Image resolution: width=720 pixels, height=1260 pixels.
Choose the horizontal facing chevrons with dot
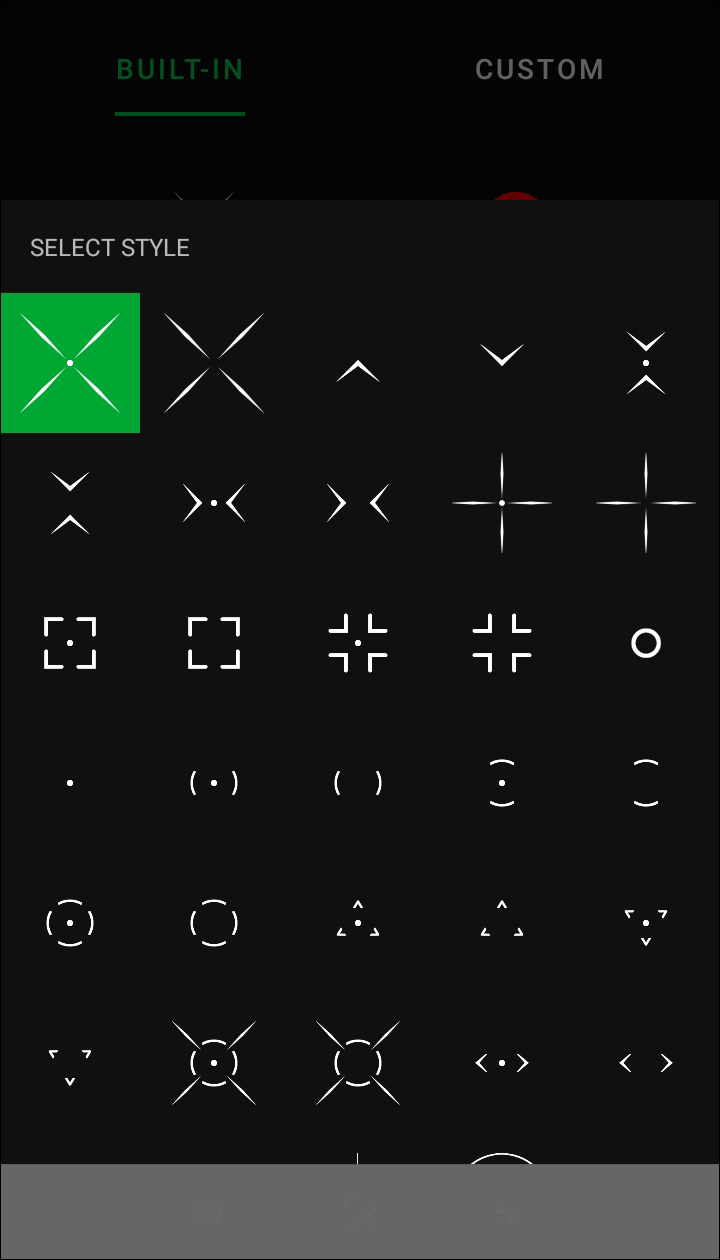click(x=214, y=503)
